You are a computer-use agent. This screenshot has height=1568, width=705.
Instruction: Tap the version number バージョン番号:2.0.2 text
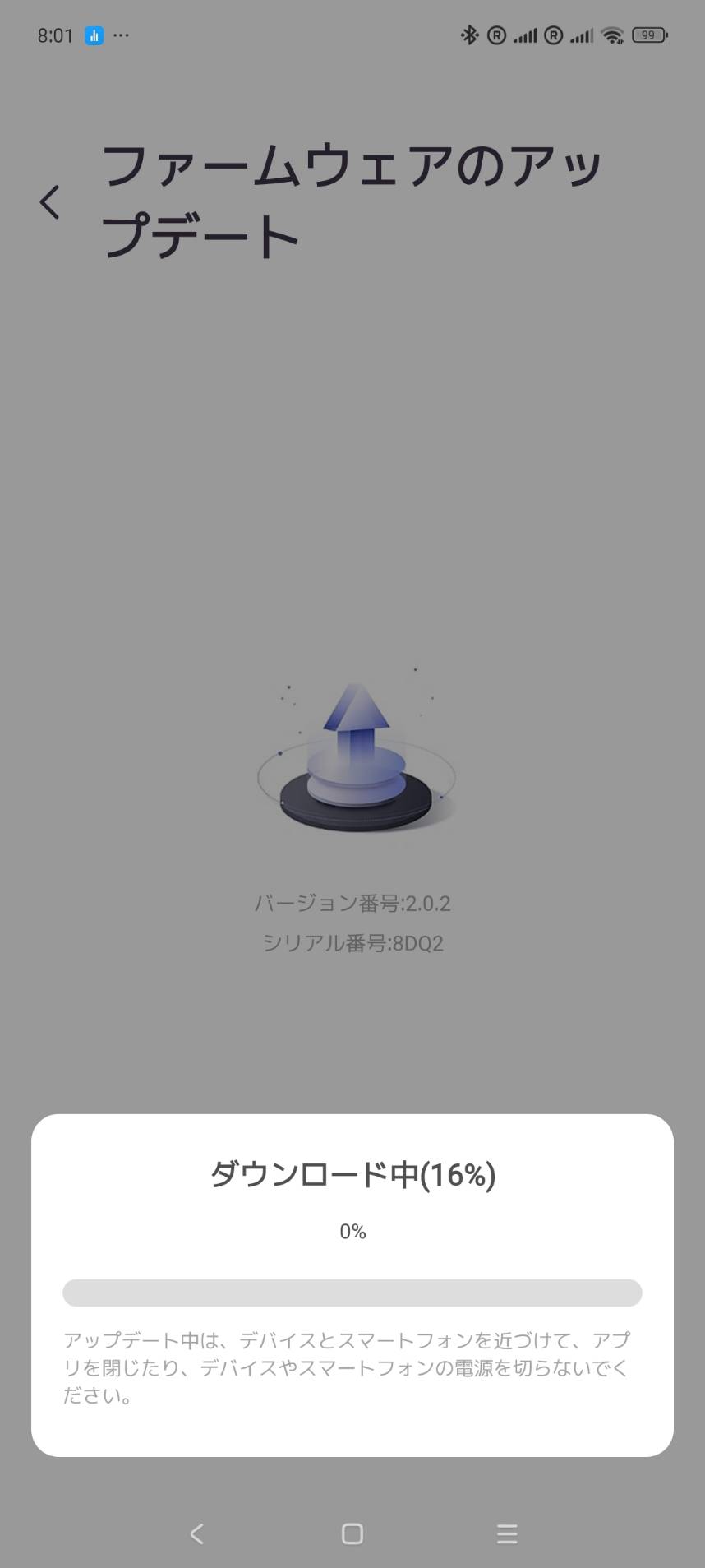pyautogui.click(x=352, y=903)
